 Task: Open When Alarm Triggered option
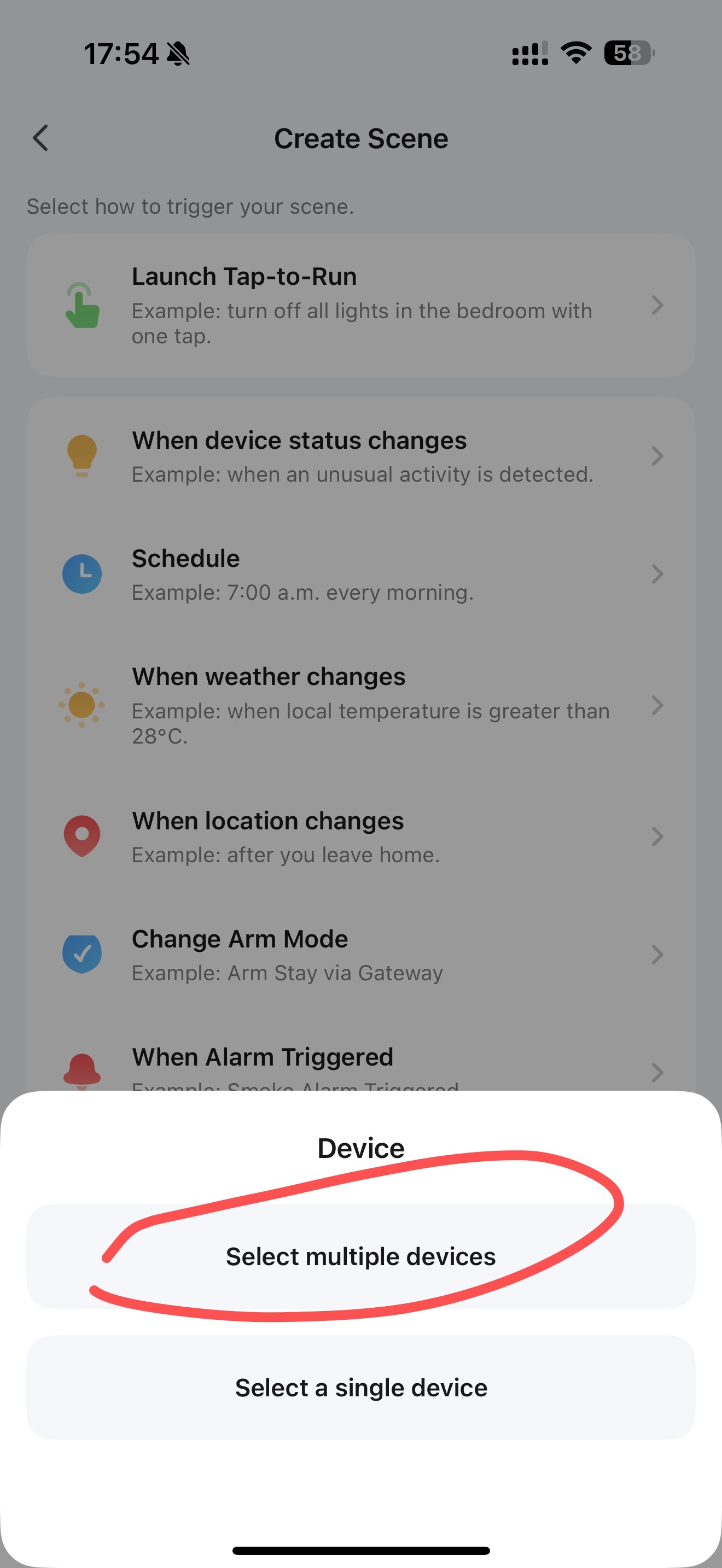(x=360, y=1065)
